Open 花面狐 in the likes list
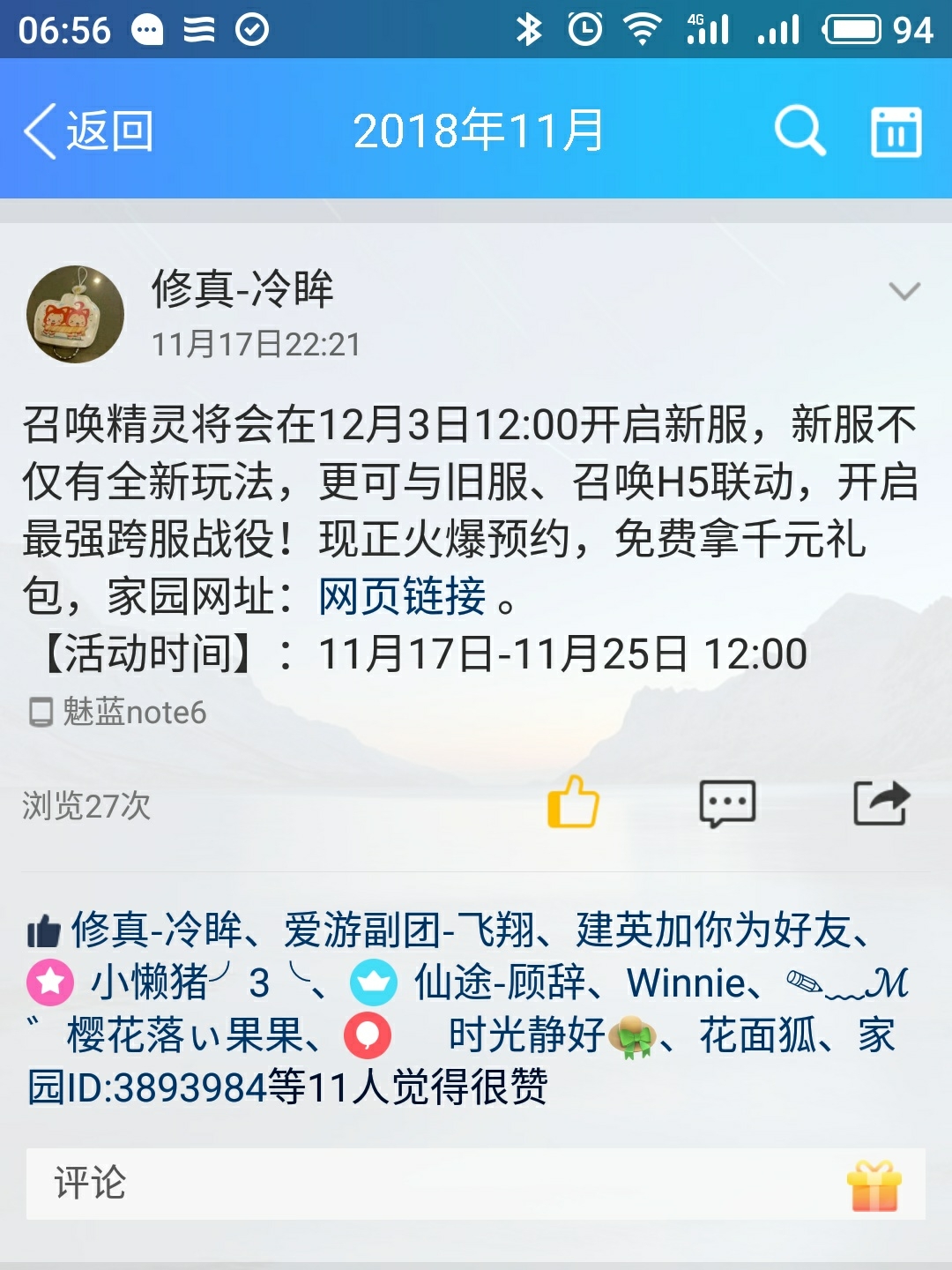This screenshot has height=1270, width=952. tap(757, 1035)
